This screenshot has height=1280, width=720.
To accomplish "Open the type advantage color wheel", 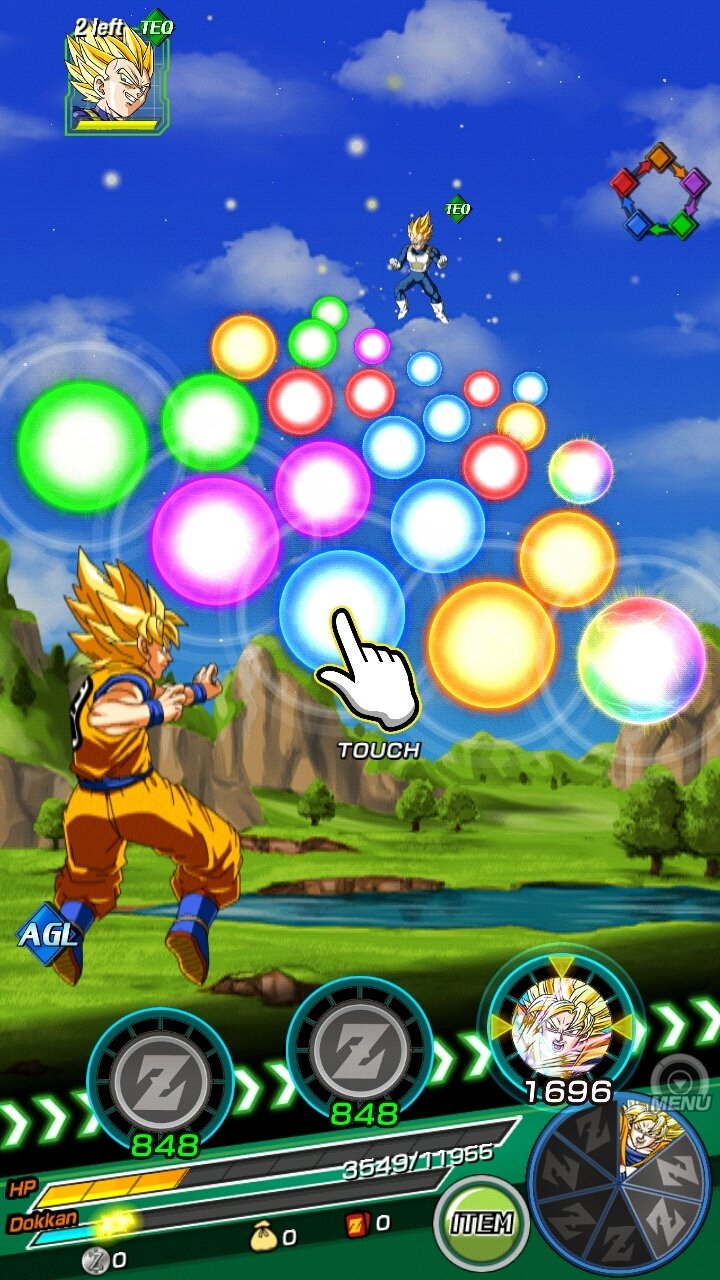I will point(659,191).
